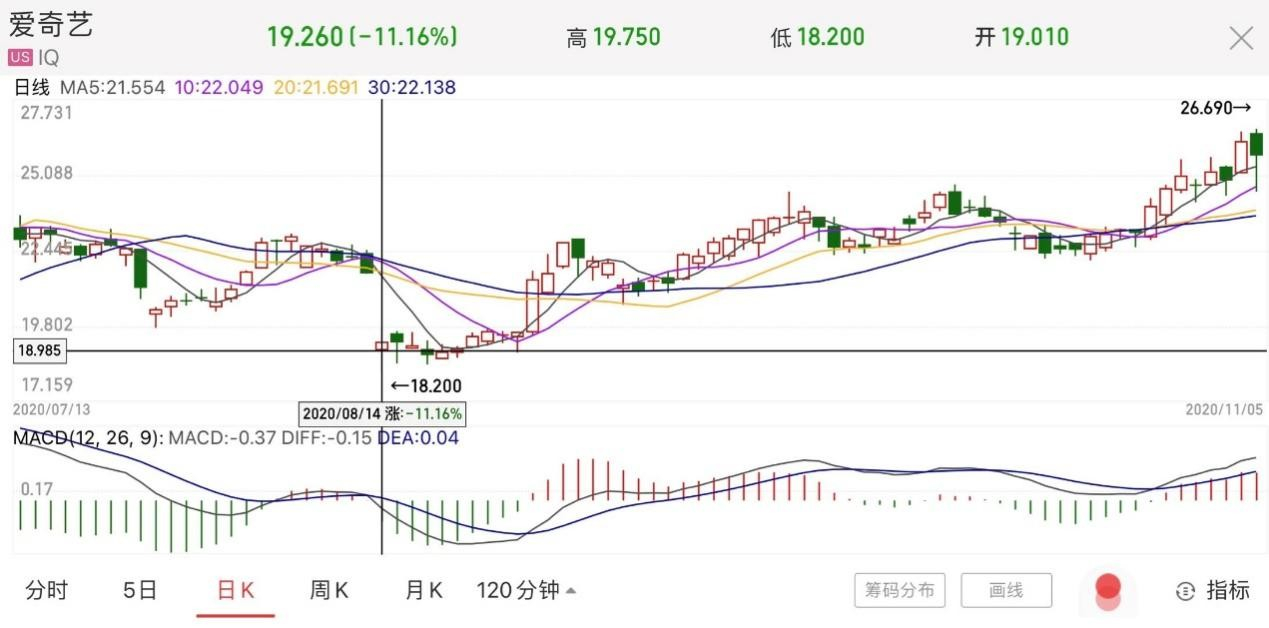
Task: Select the 日K daily candlestick tab
Action: [235, 590]
